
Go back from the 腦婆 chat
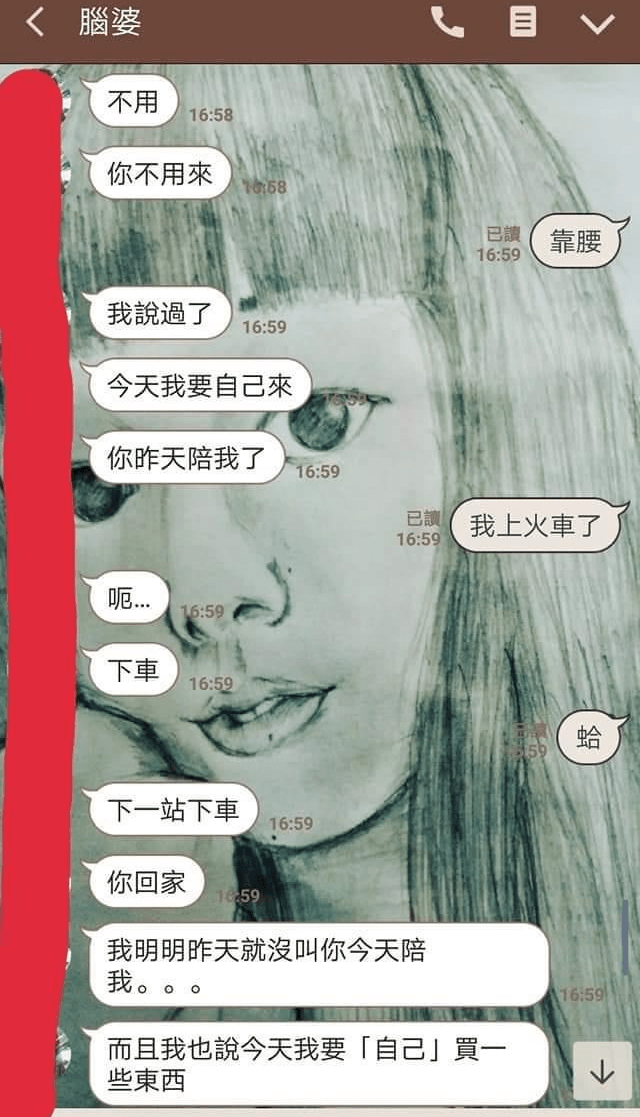coord(35,22)
